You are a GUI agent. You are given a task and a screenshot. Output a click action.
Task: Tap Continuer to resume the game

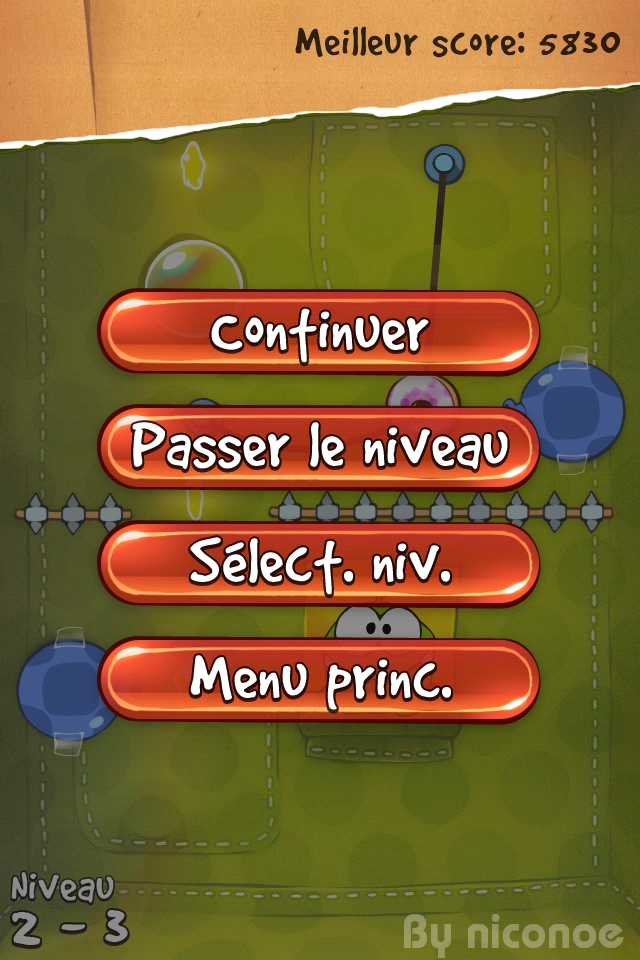(x=319, y=332)
